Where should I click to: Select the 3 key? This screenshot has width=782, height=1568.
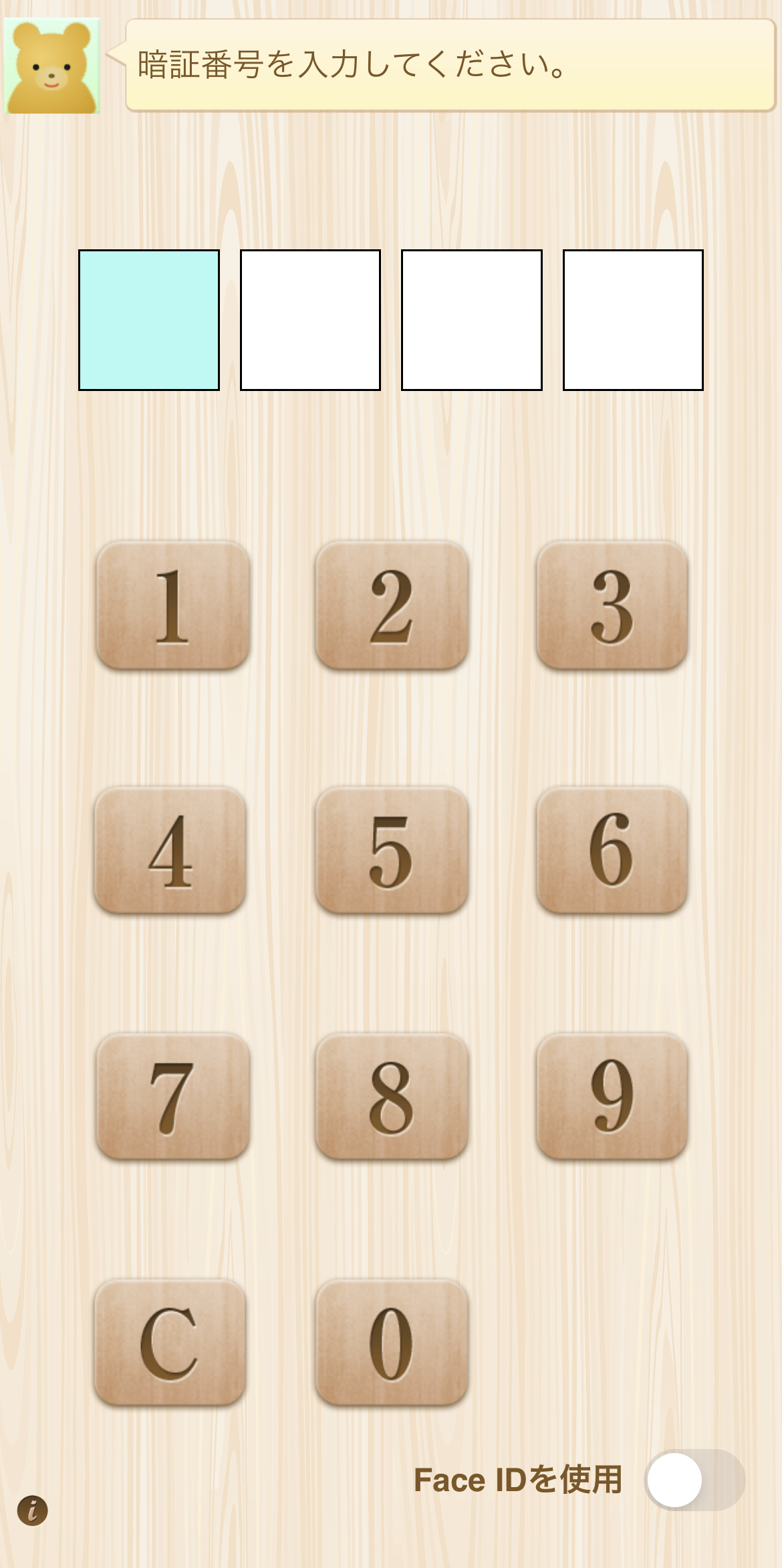click(612, 605)
